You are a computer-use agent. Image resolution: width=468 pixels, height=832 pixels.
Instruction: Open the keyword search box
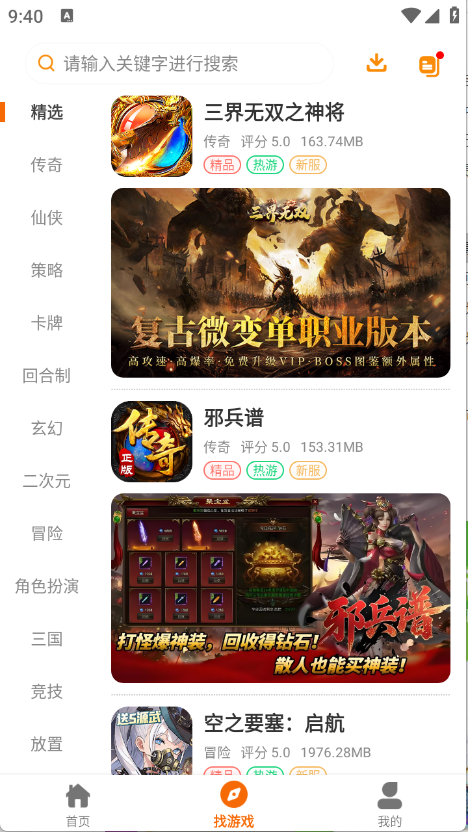click(179, 64)
